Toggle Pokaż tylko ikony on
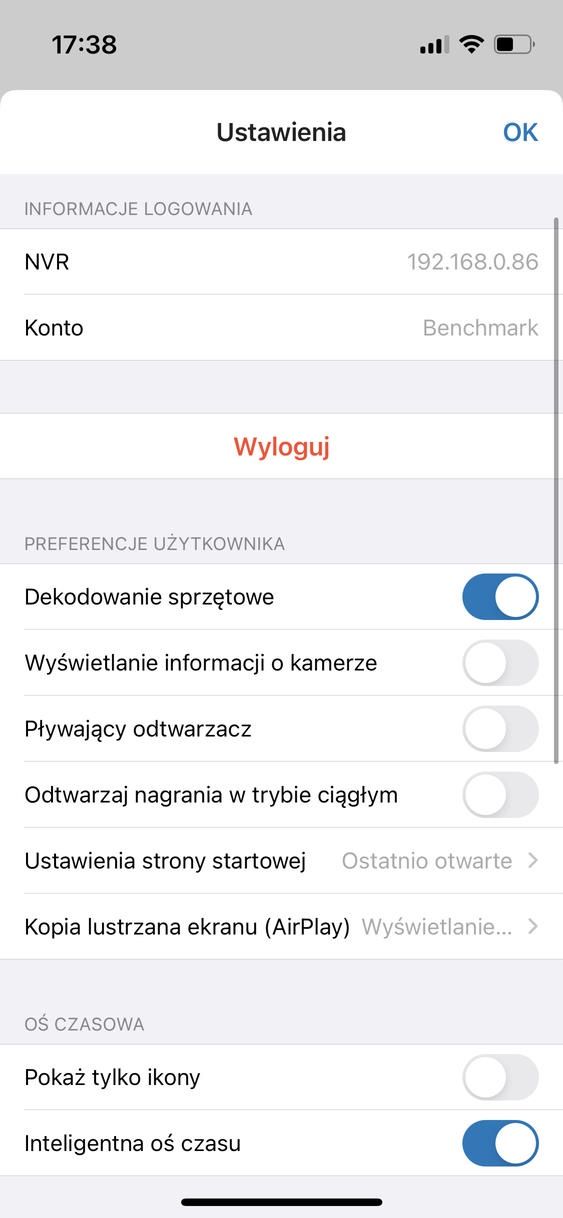Image resolution: width=563 pixels, height=1218 pixels. click(500, 1077)
